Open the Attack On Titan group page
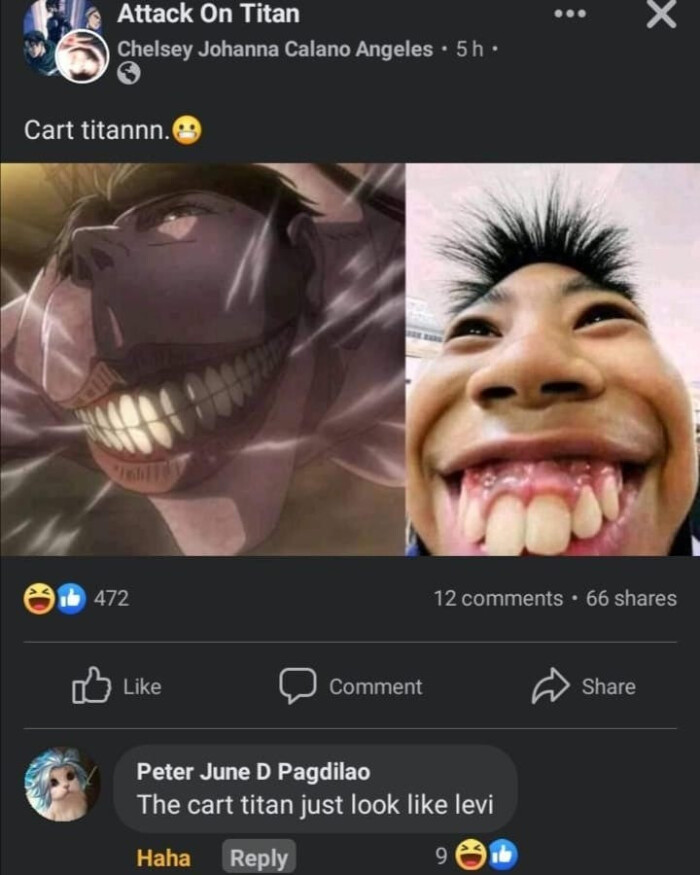 (207, 14)
